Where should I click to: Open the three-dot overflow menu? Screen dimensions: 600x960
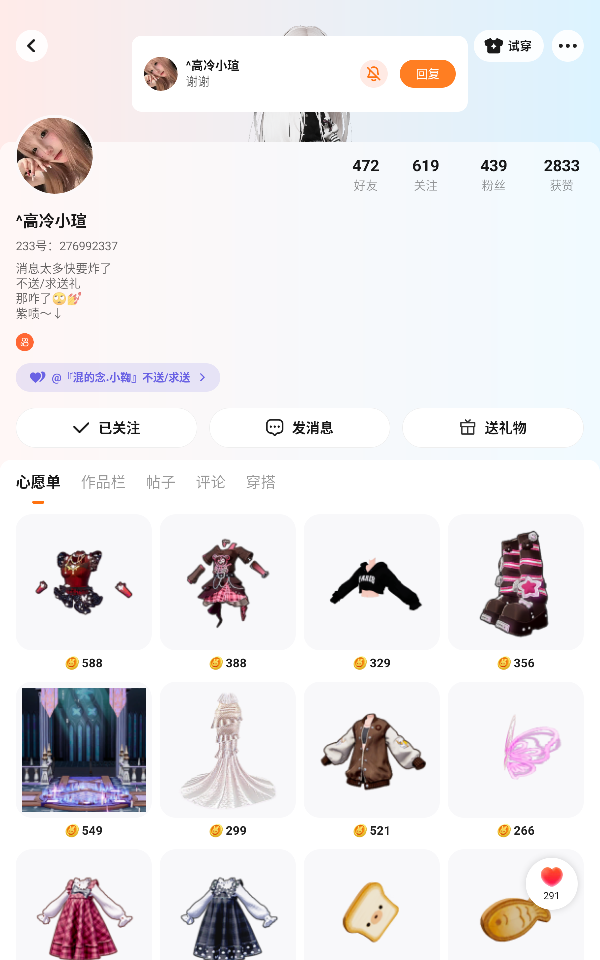[x=568, y=46]
